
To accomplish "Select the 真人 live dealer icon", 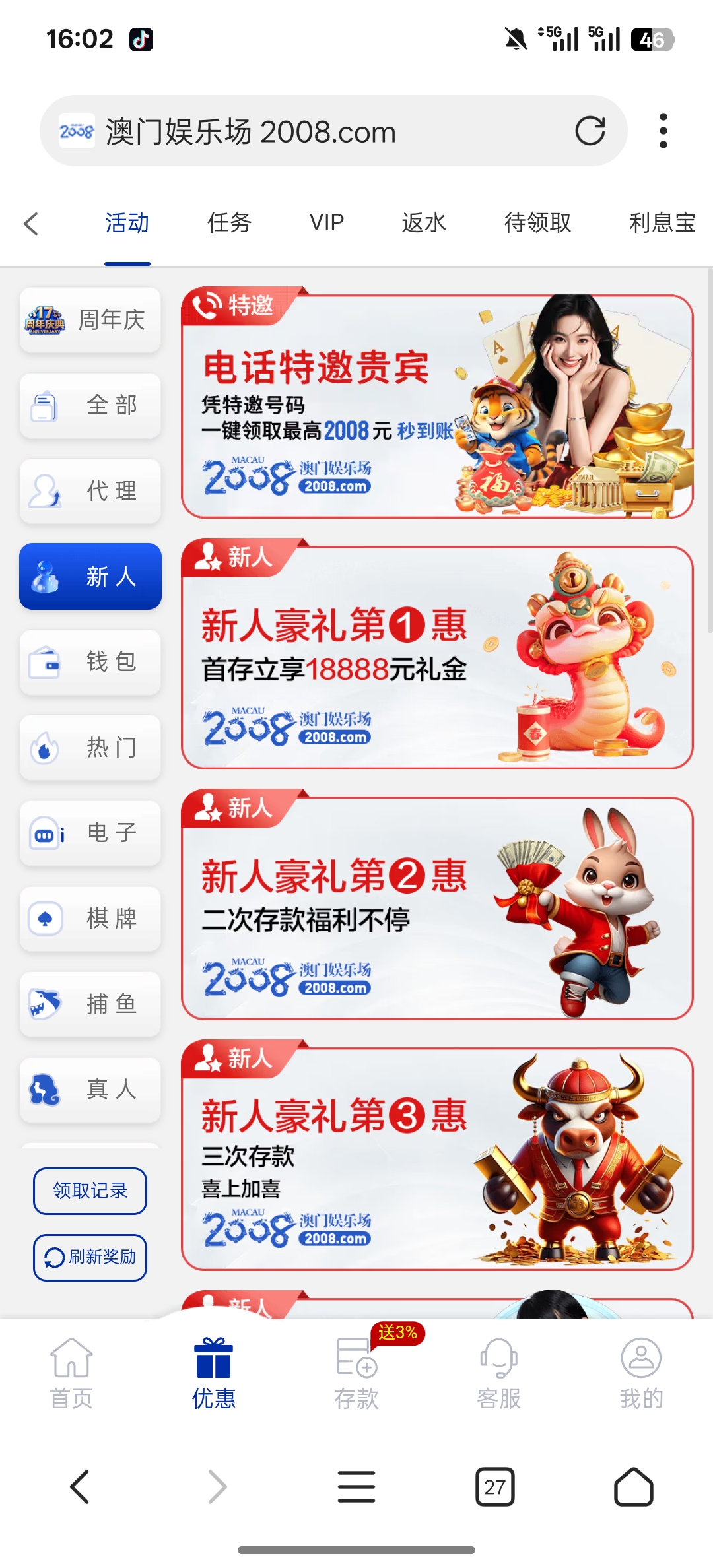I will click(45, 1090).
